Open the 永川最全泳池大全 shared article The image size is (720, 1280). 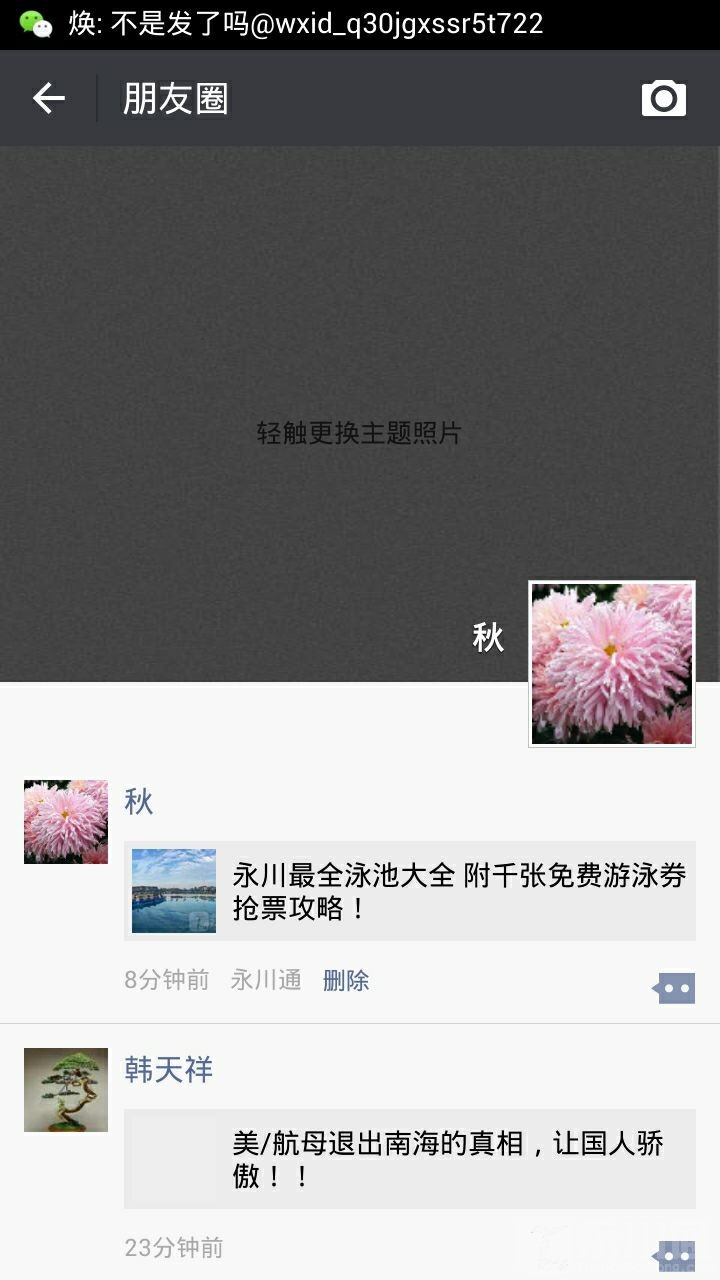(410, 891)
